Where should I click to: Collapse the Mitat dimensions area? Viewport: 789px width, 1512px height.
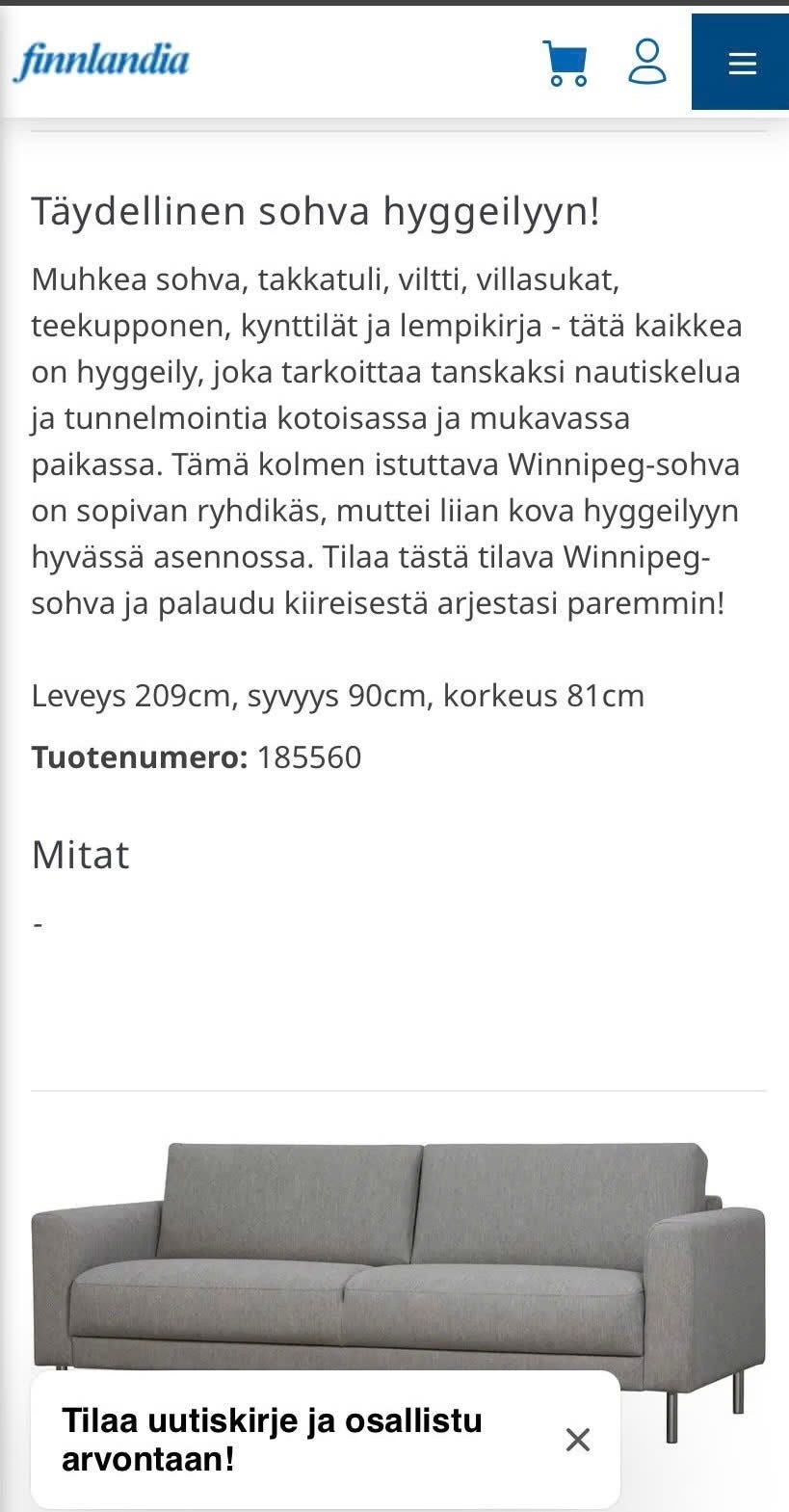(81, 854)
